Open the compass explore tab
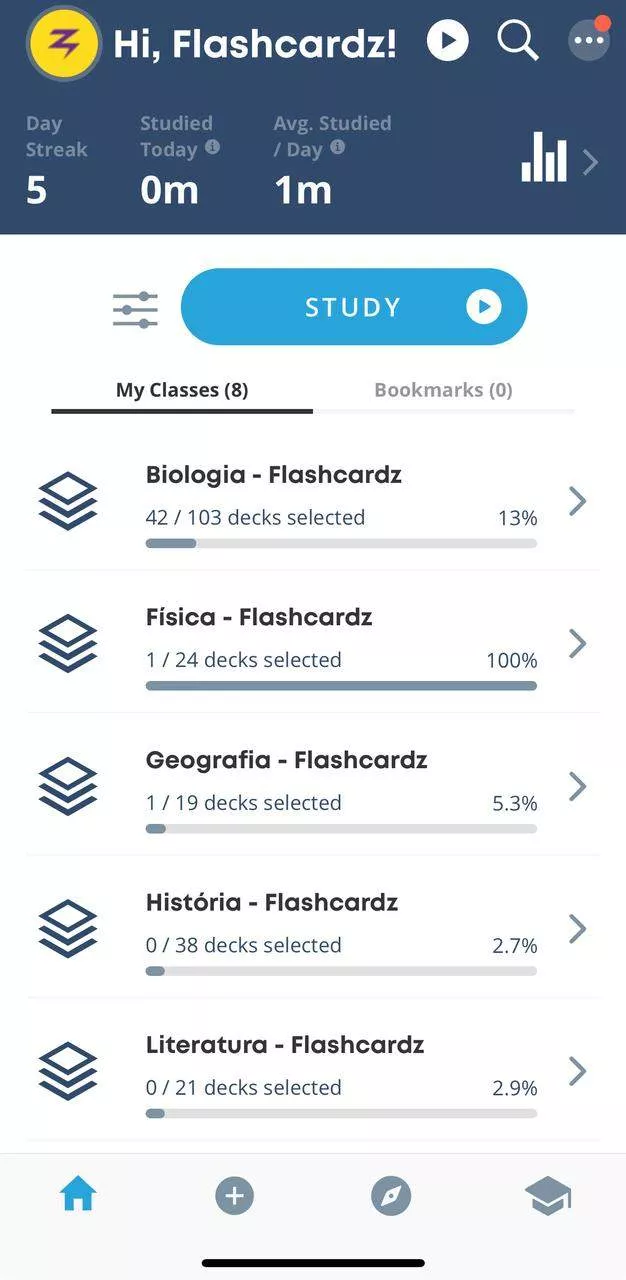Image resolution: width=626 pixels, height=1280 pixels. [x=391, y=1195]
